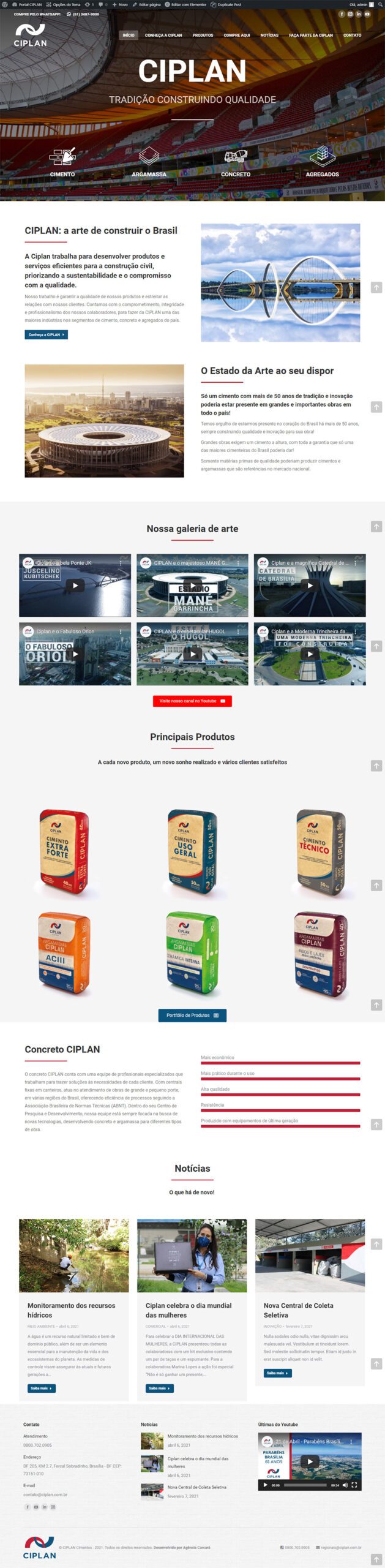Tap Saiba mais under Nova Central de Coleta
Viewport: 385px width, 1568px height.
[277, 1373]
